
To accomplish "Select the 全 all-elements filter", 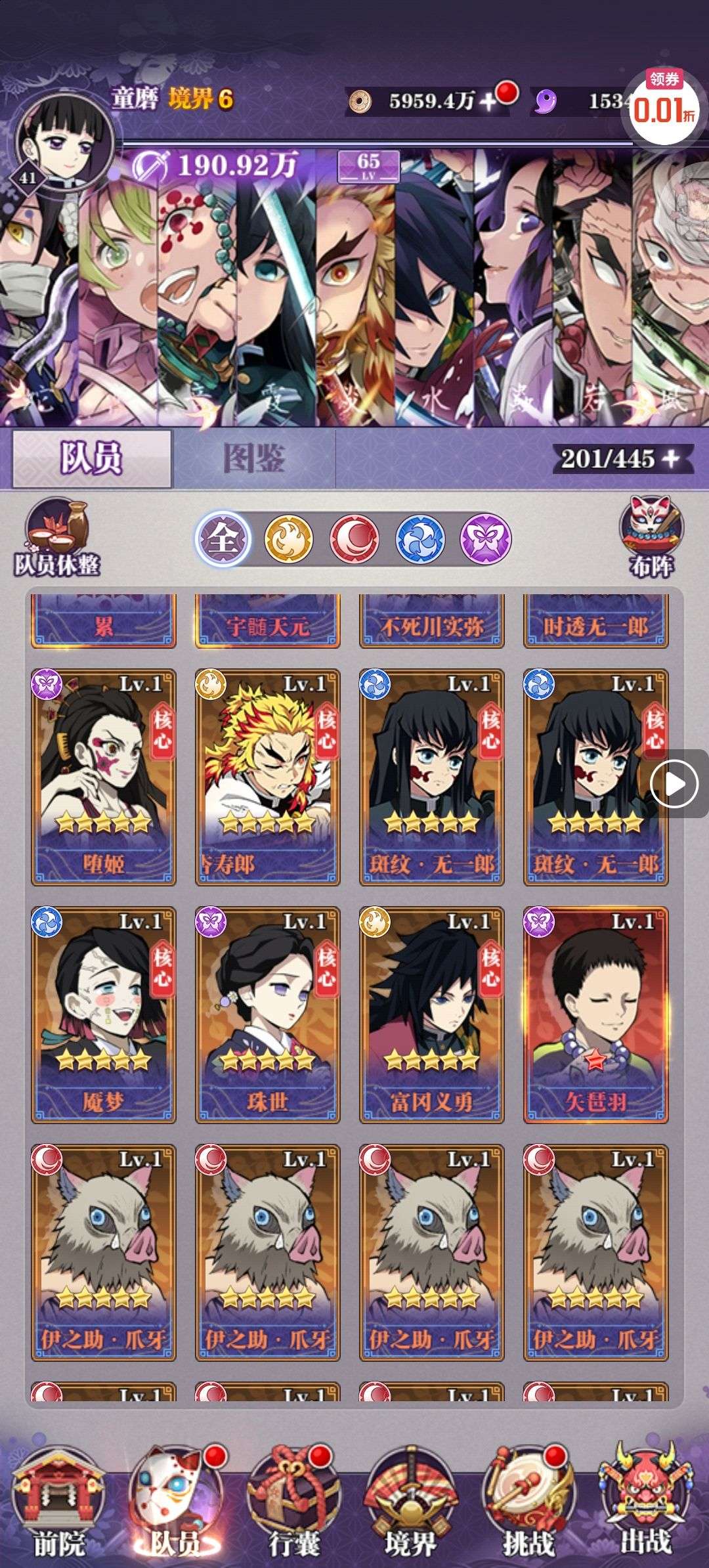I will [223, 540].
